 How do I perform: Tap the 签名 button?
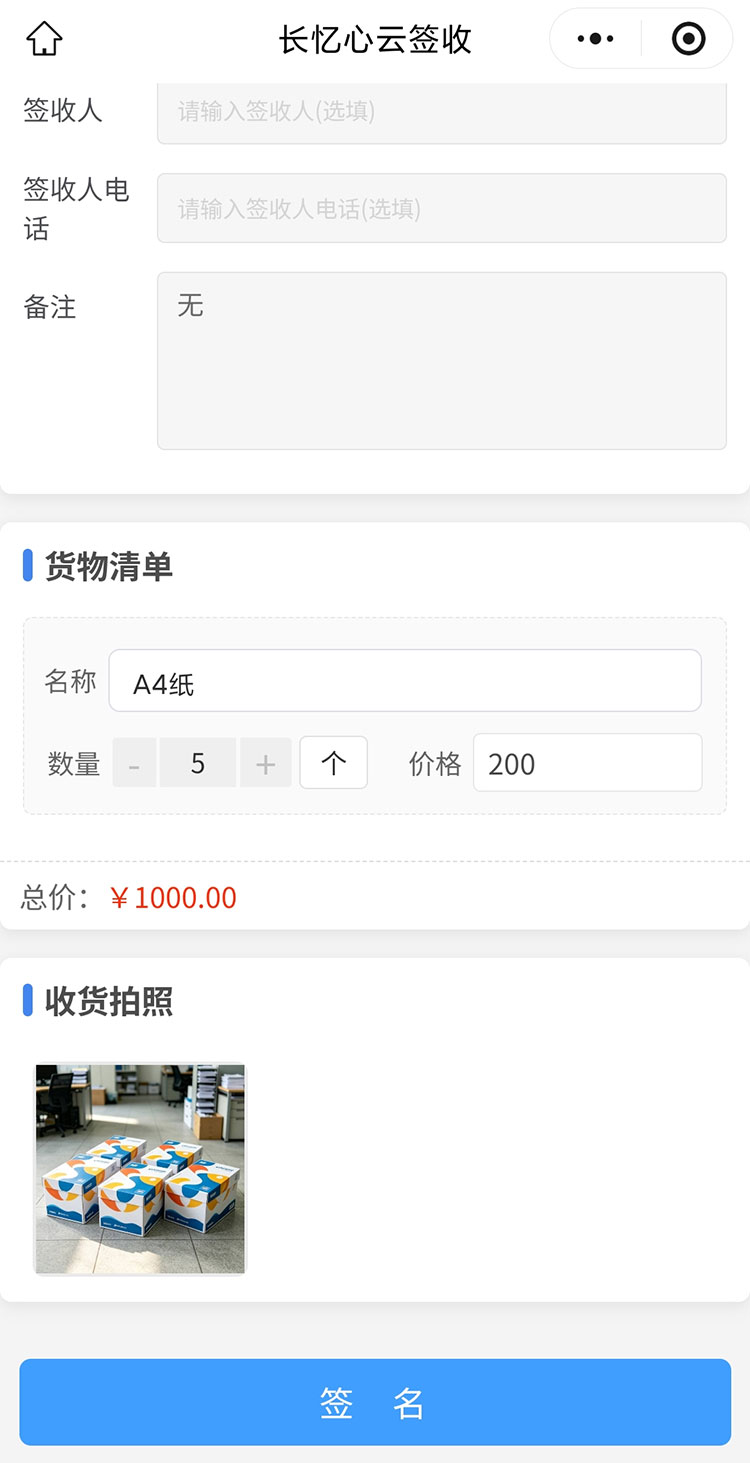pos(375,1402)
